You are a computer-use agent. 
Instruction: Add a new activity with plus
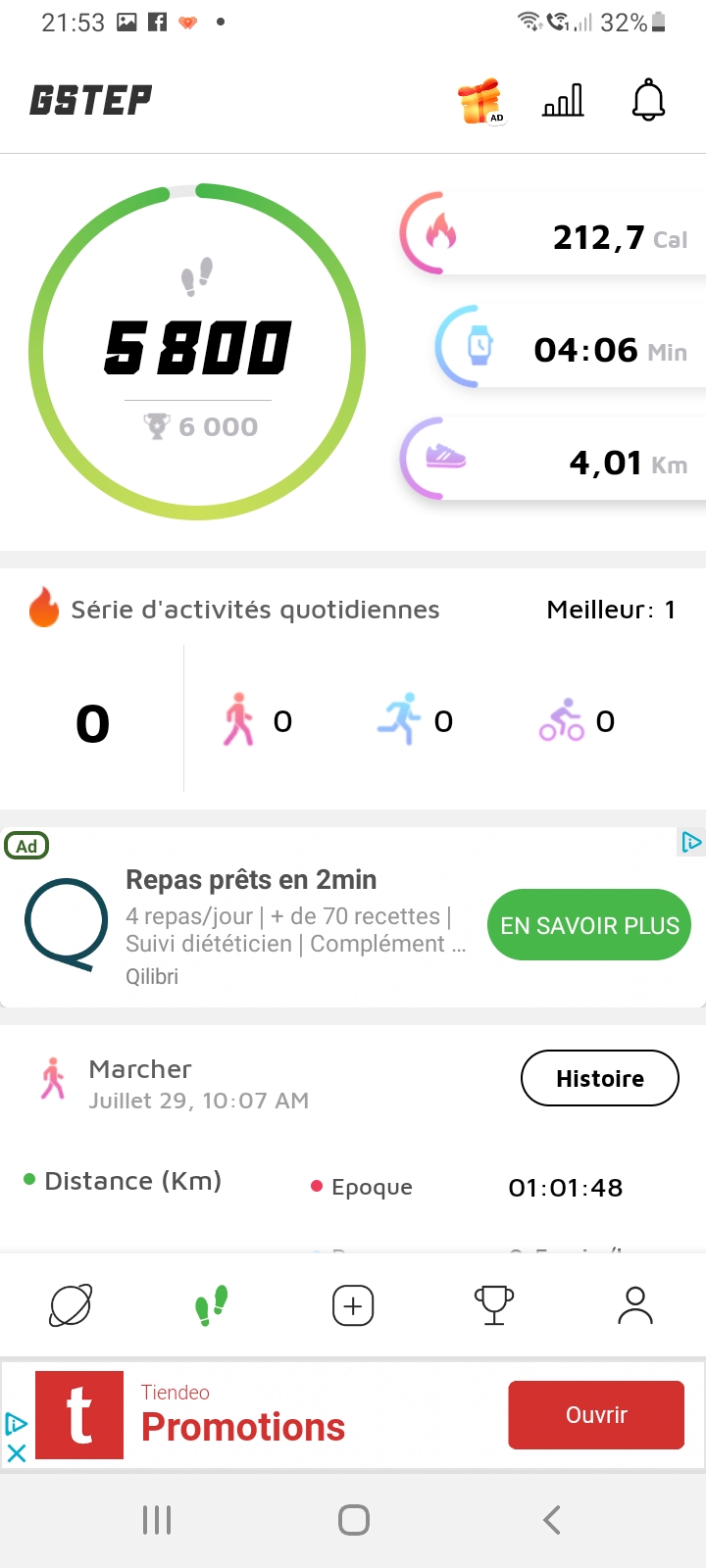pyautogui.click(x=353, y=1305)
